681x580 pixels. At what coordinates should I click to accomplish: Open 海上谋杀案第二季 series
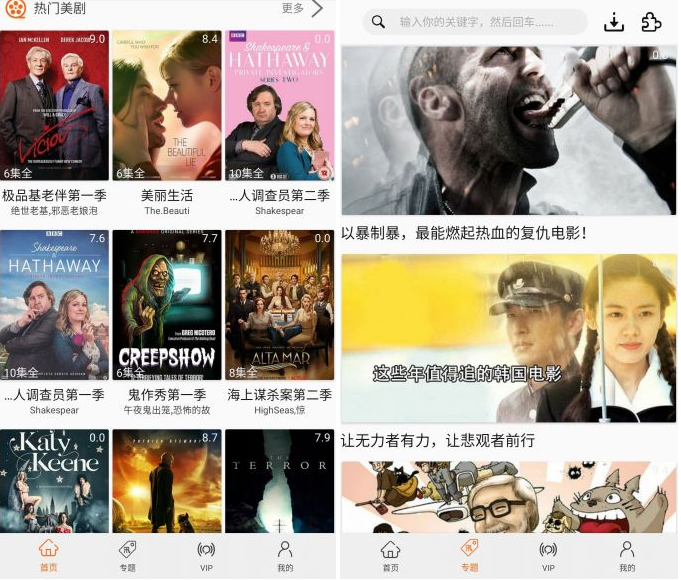click(279, 305)
